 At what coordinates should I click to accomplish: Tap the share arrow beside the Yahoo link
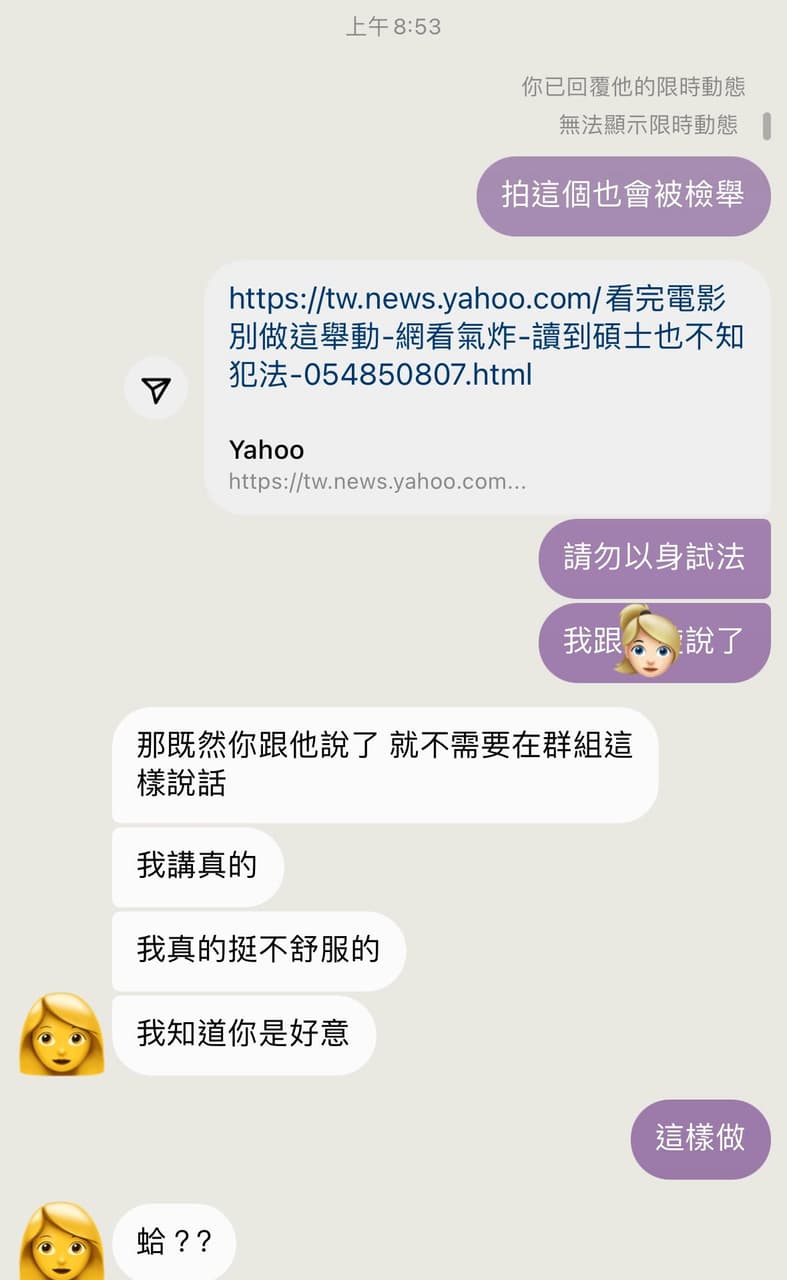[x=156, y=389]
